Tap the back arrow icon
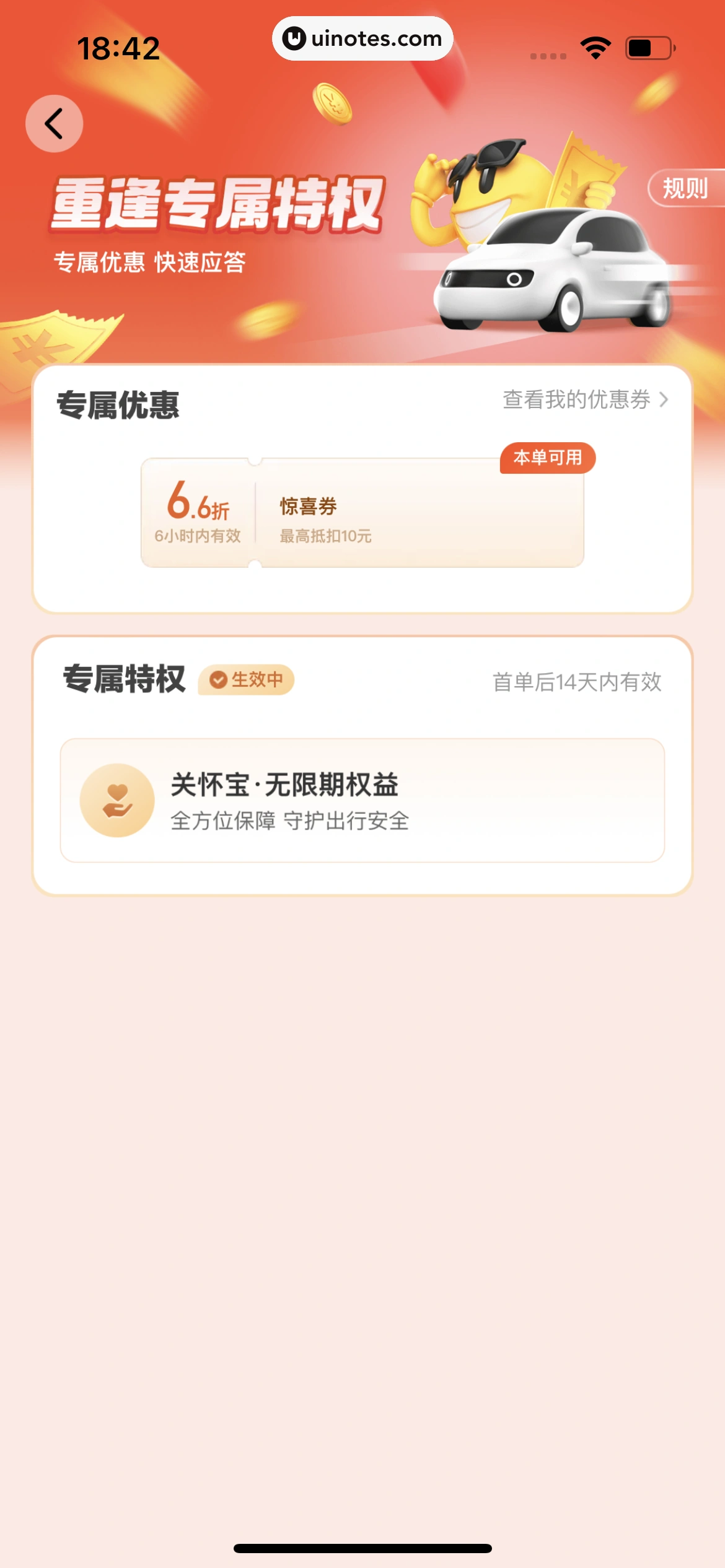 [x=55, y=123]
